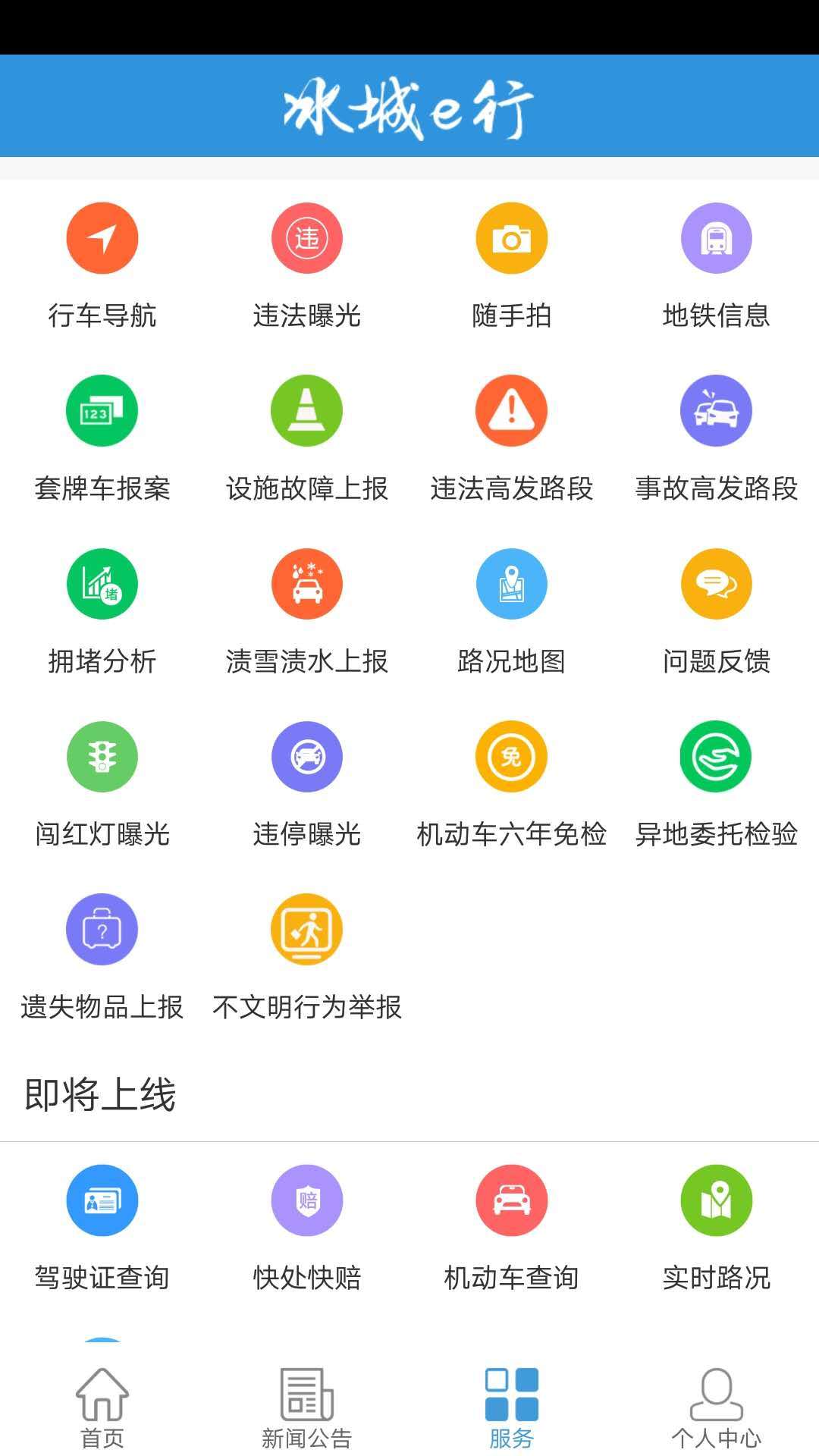Select the 违法曝光 icon

(306, 237)
